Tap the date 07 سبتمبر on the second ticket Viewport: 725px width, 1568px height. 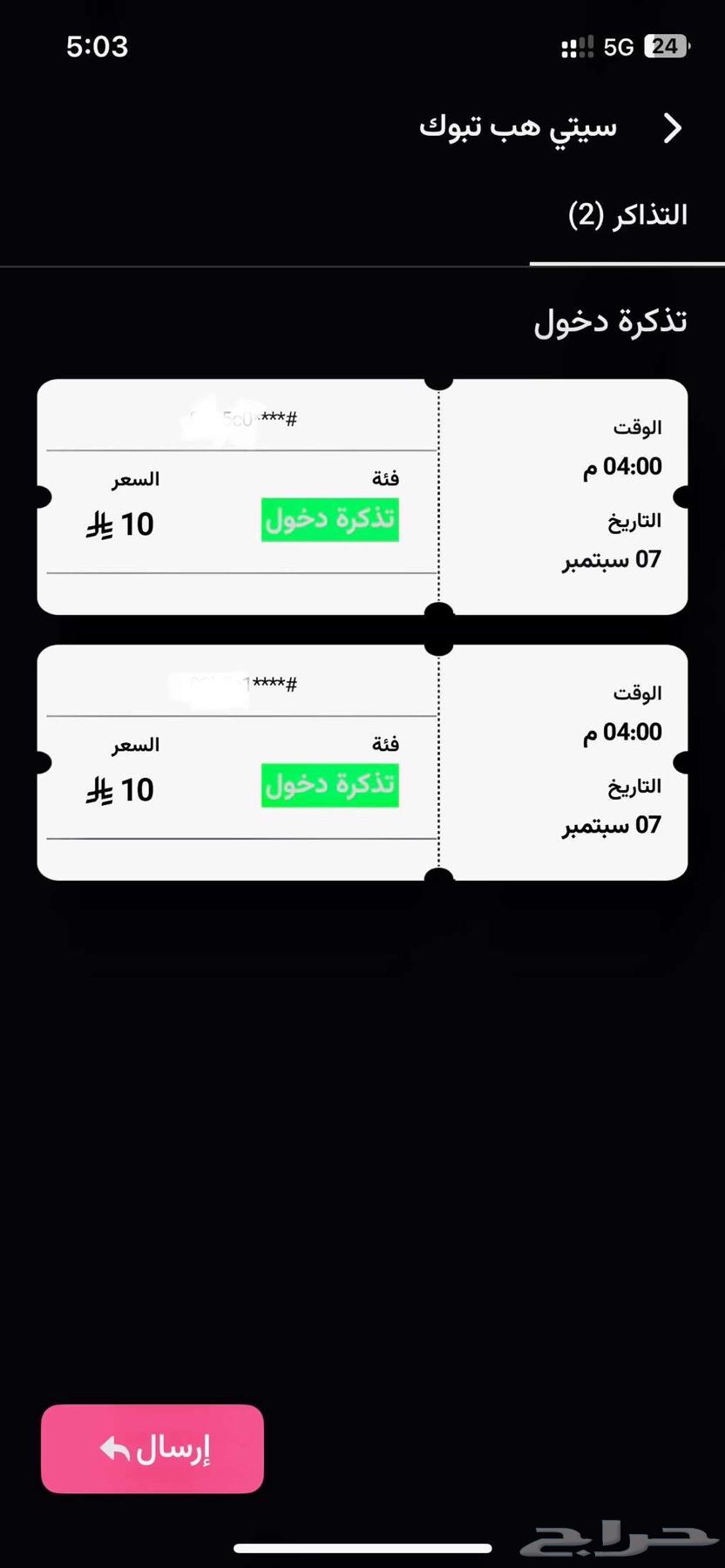tap(611, 825)
